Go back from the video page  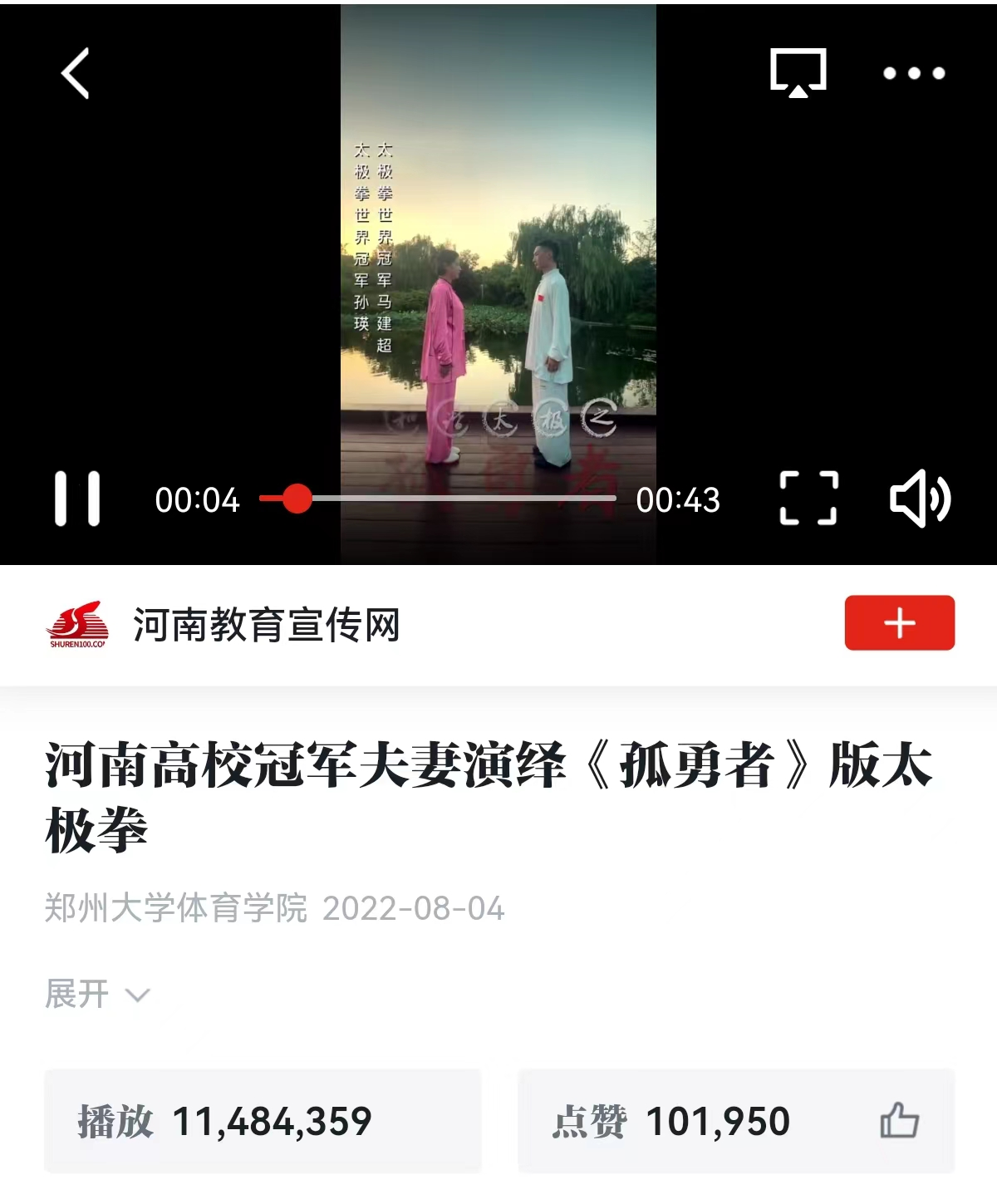[x=75, y=73]
